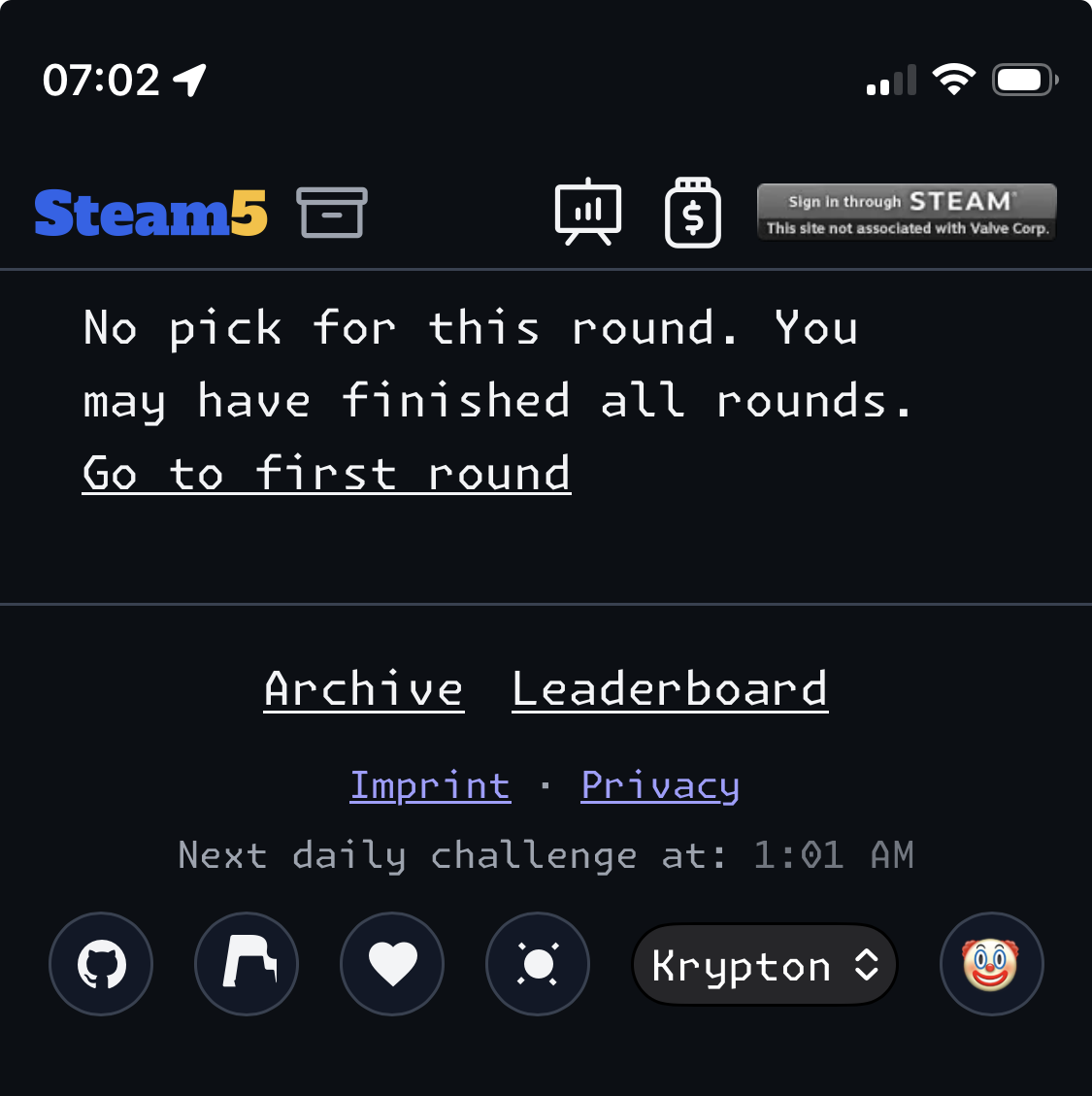Open the dollar price guessing icon
1092x1096 pixels.
click(x=693, y=213)
